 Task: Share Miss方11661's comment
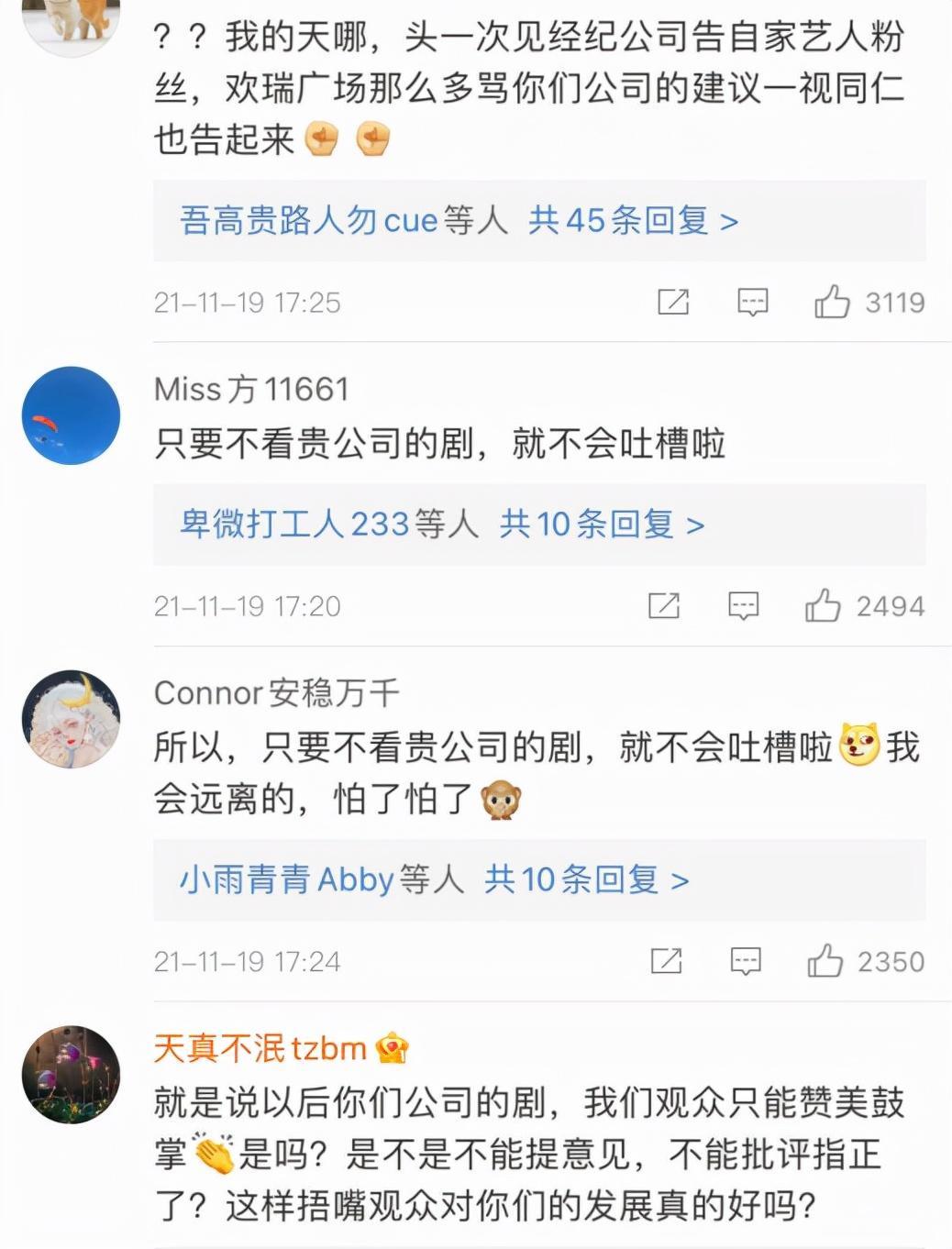pyautogui.click(x=664, y=605)
